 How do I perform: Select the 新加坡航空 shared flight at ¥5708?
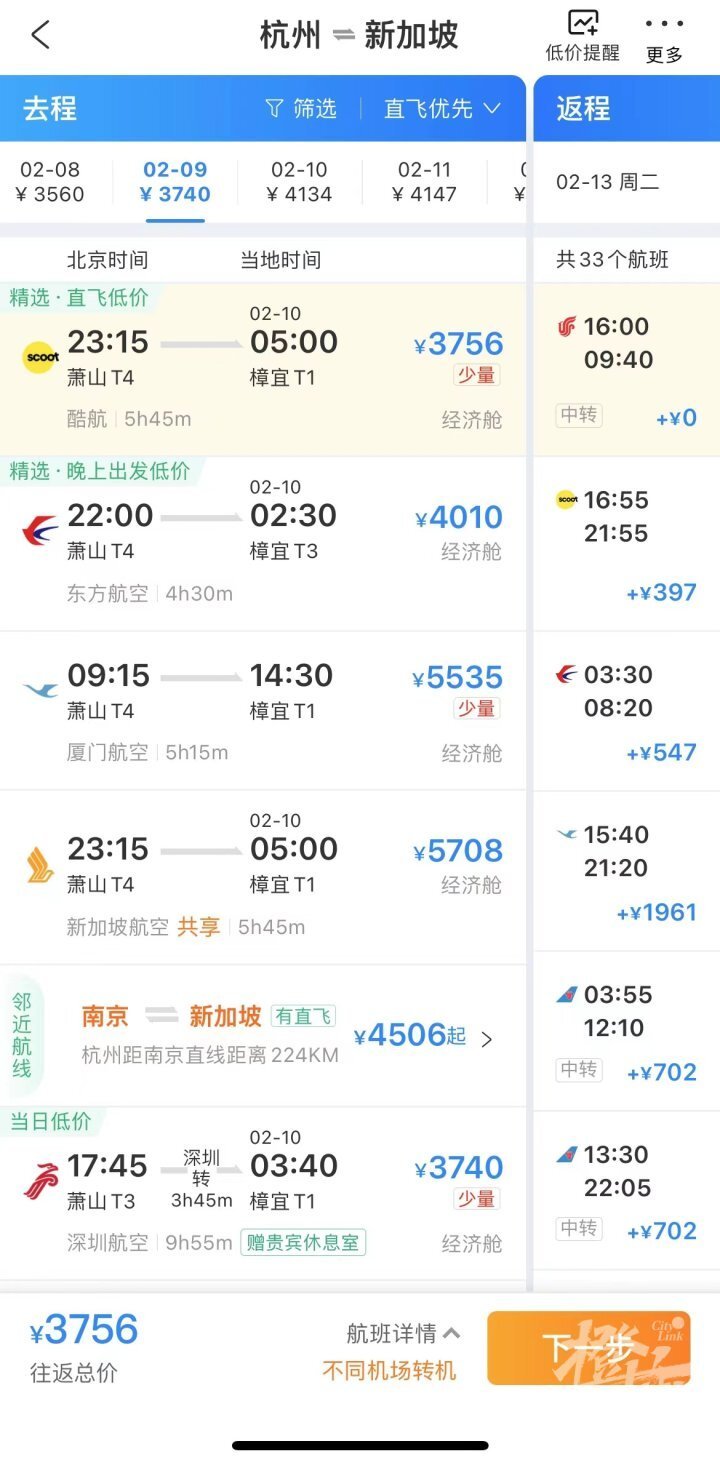pos(263,878)
